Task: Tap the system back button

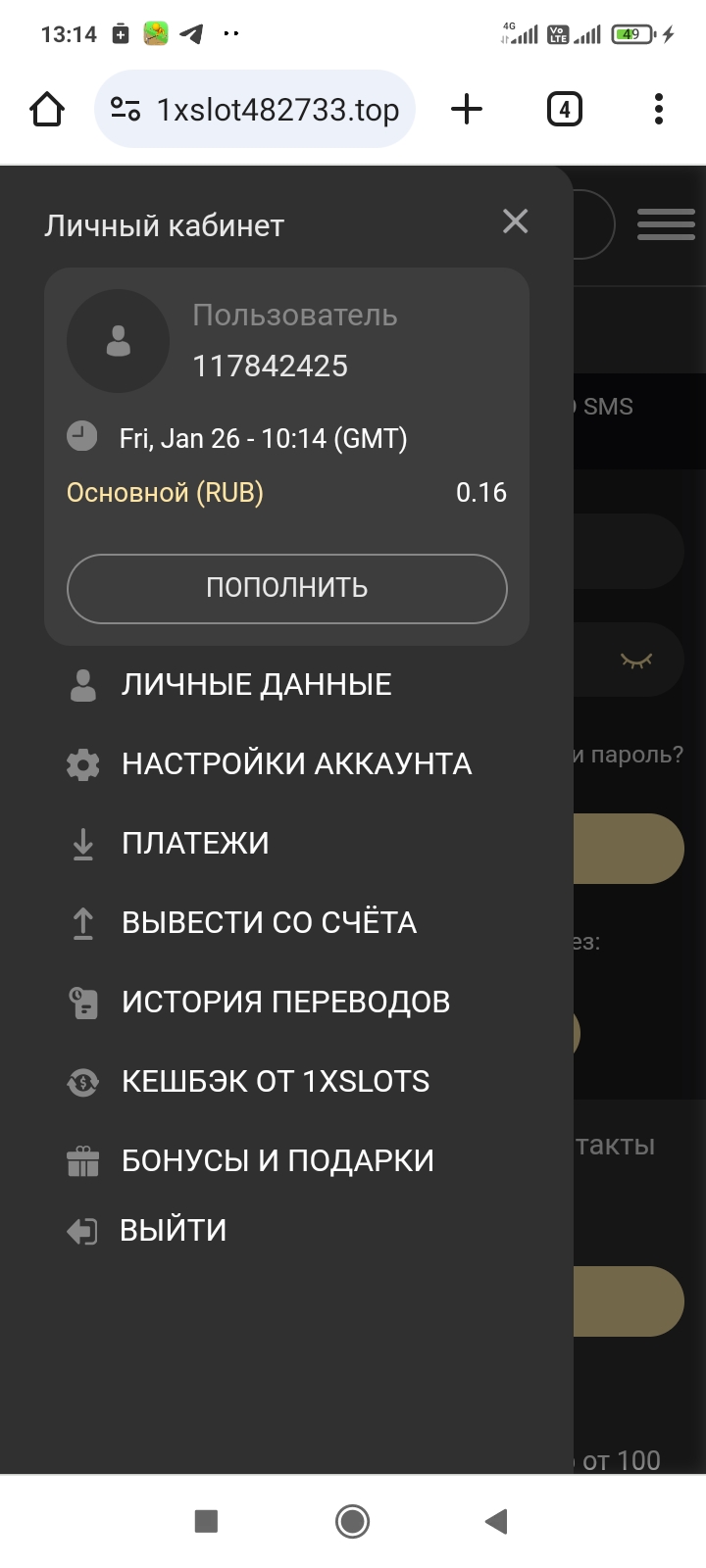Action: coord(496,1521)
